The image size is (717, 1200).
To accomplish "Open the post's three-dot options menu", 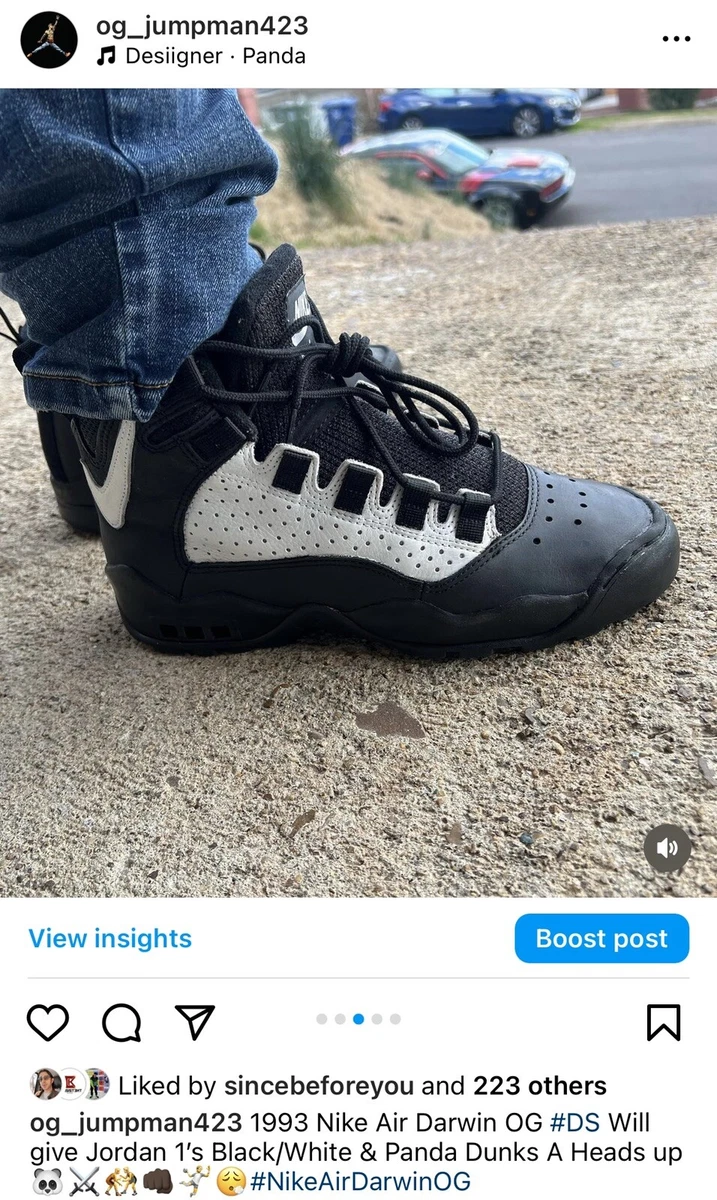I will pos(677,39).
